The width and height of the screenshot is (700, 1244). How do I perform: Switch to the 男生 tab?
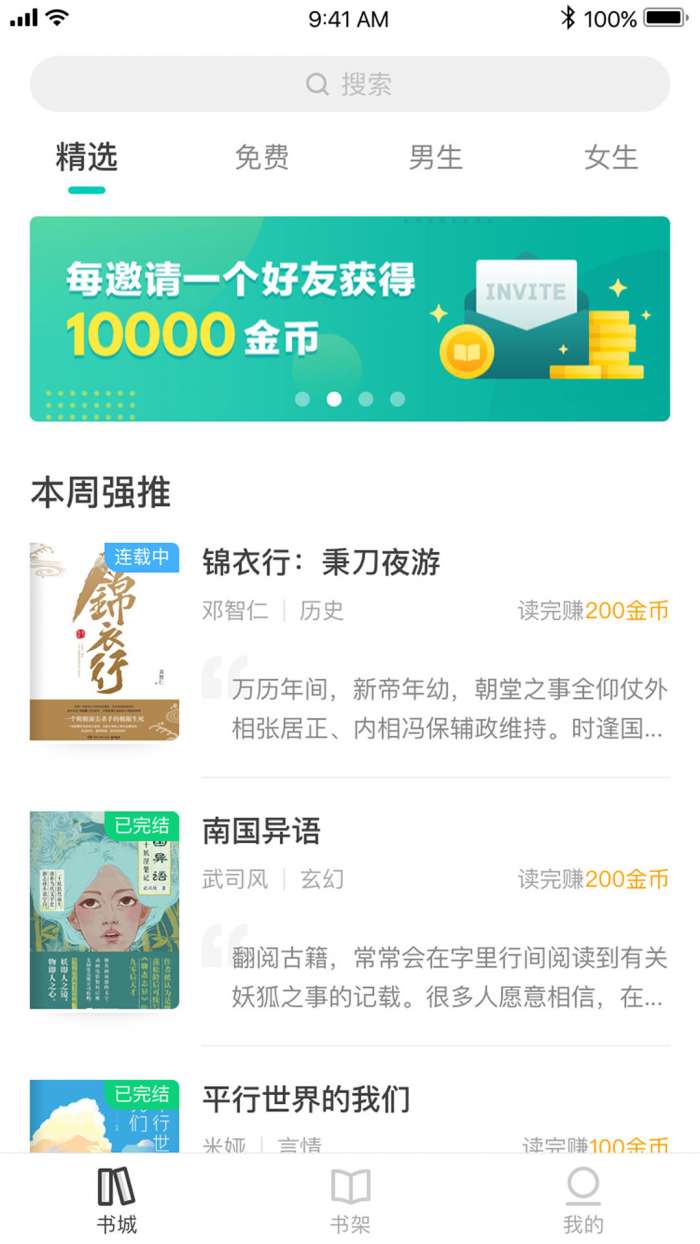(436, 158)
